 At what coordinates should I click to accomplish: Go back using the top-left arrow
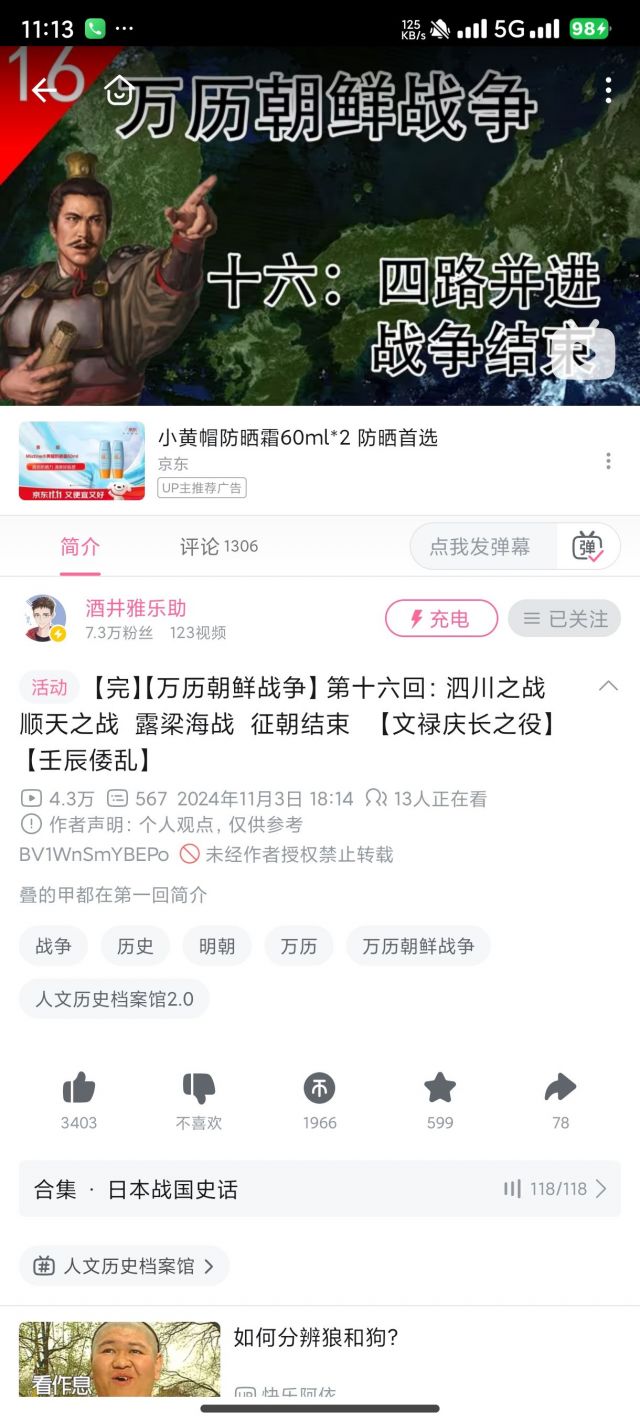[44, 91]
